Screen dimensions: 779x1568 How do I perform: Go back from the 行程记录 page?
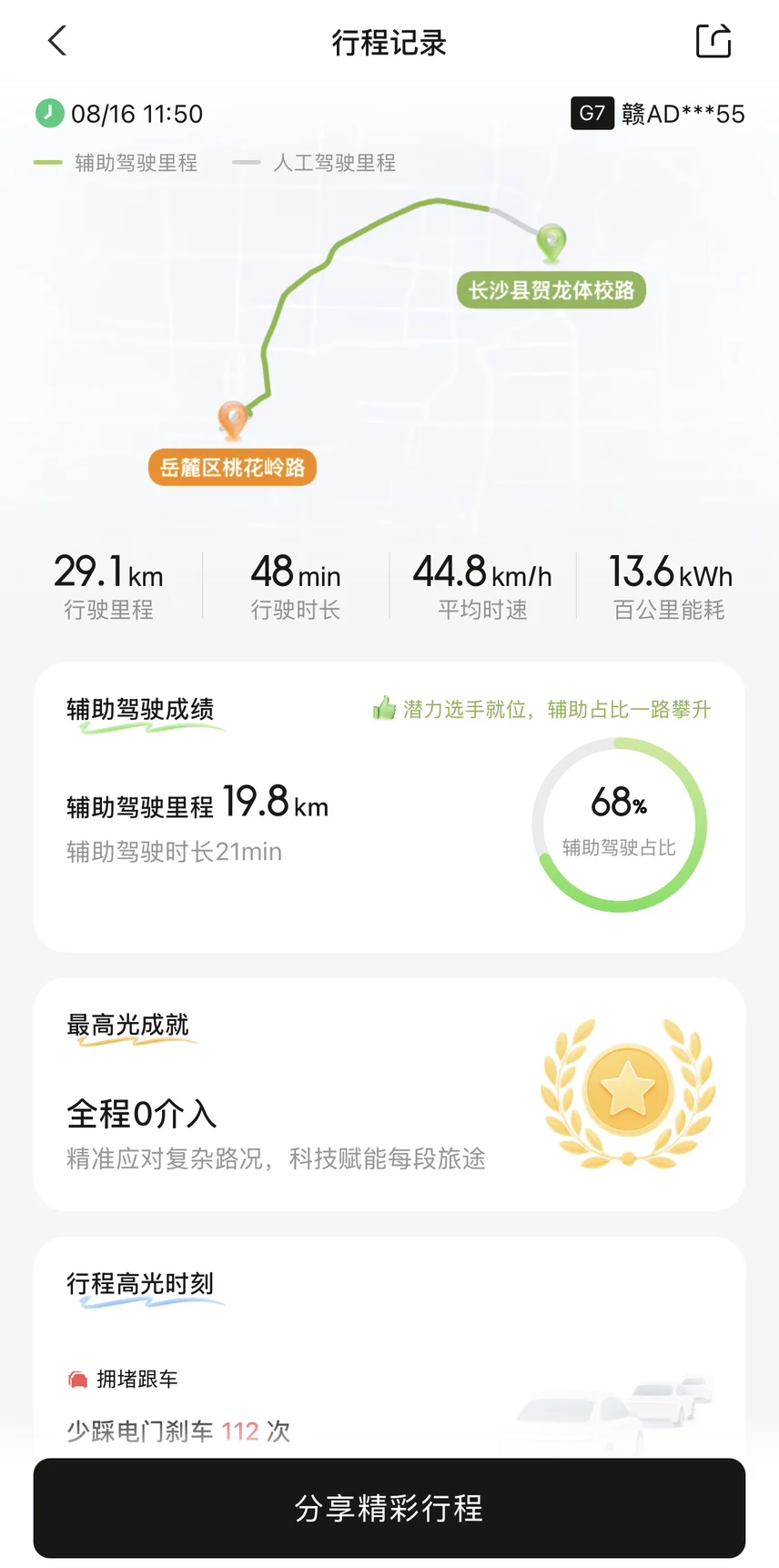57,41
